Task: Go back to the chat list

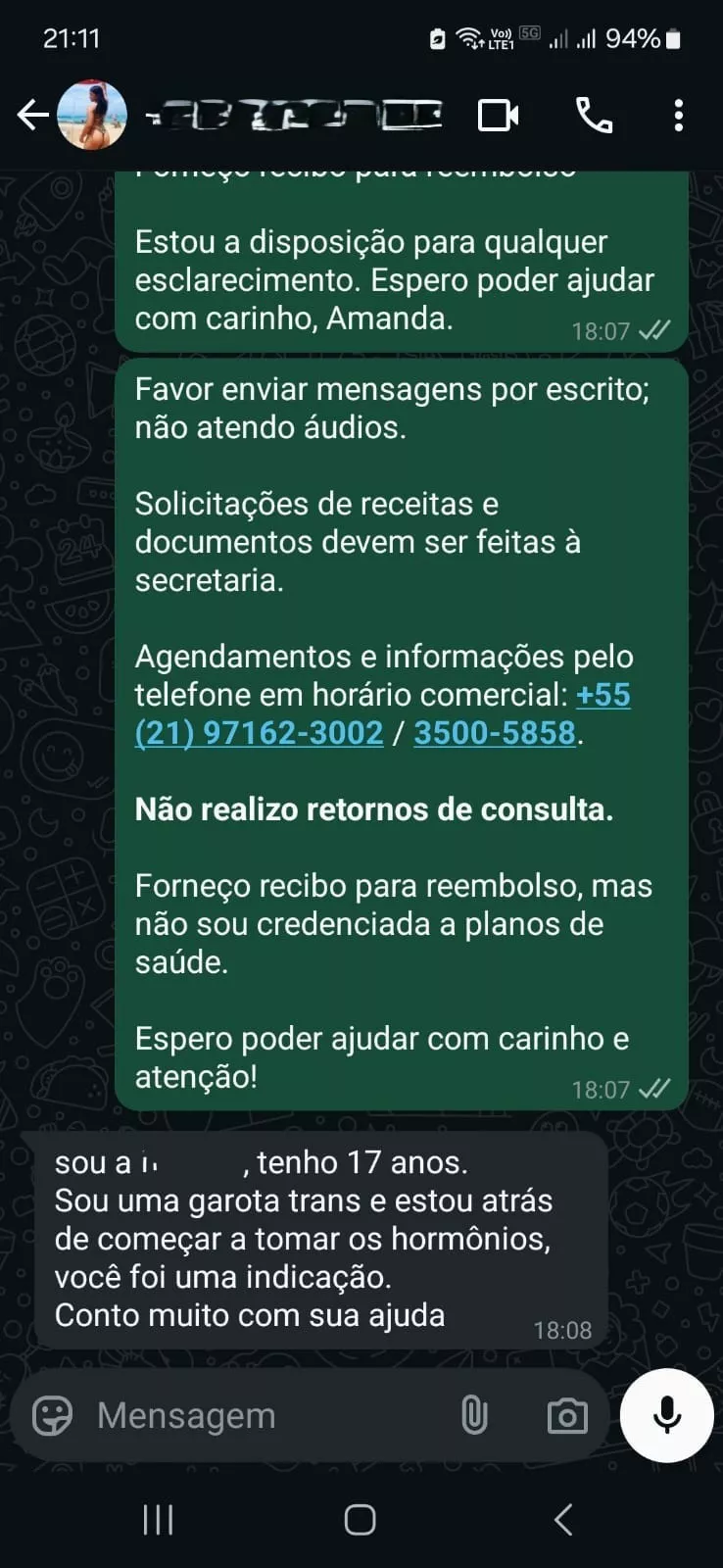Action: pyautogui.click(x=32, y=116)
